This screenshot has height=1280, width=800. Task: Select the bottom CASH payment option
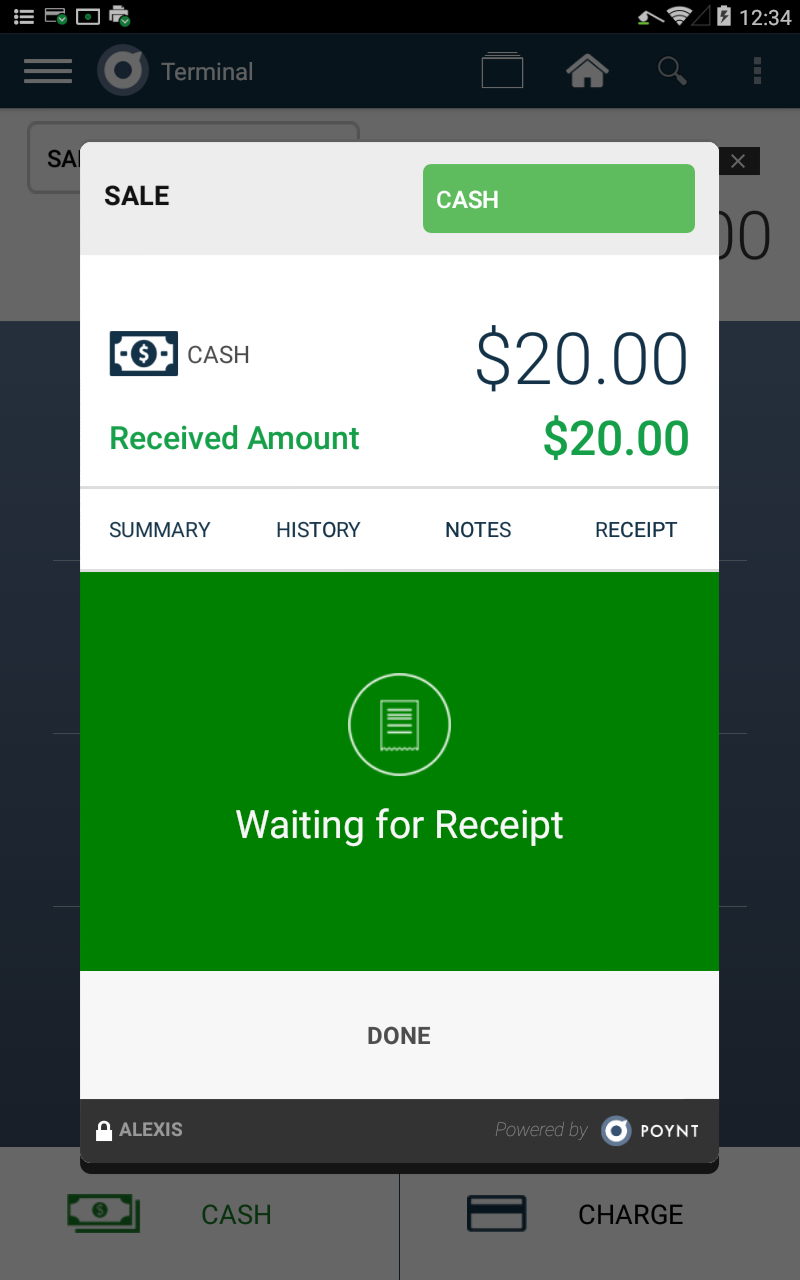pyautogui.click(x=199, y=1214)
